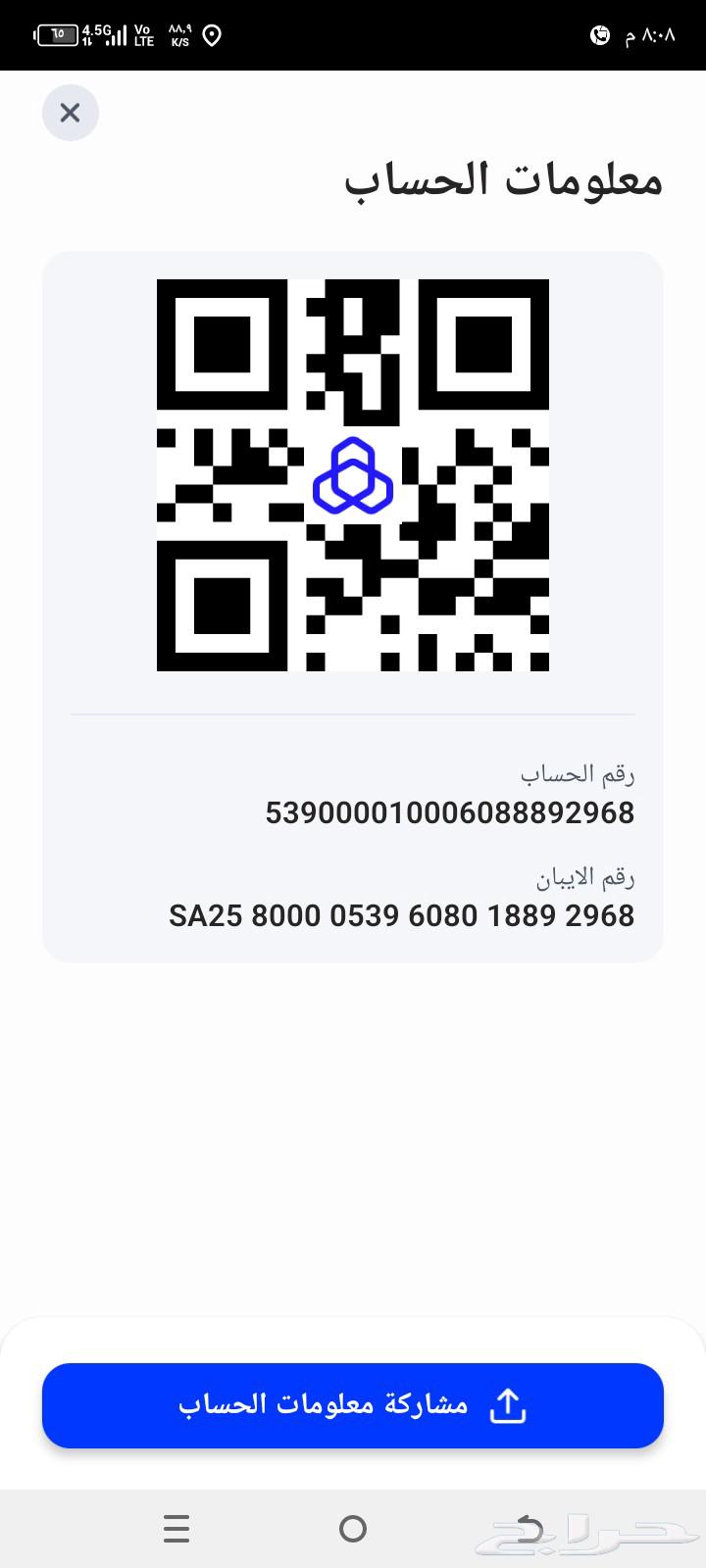Tap the share account information button
The width and height of the screenshot is (706, 1568).
[x=353, y=1405]
